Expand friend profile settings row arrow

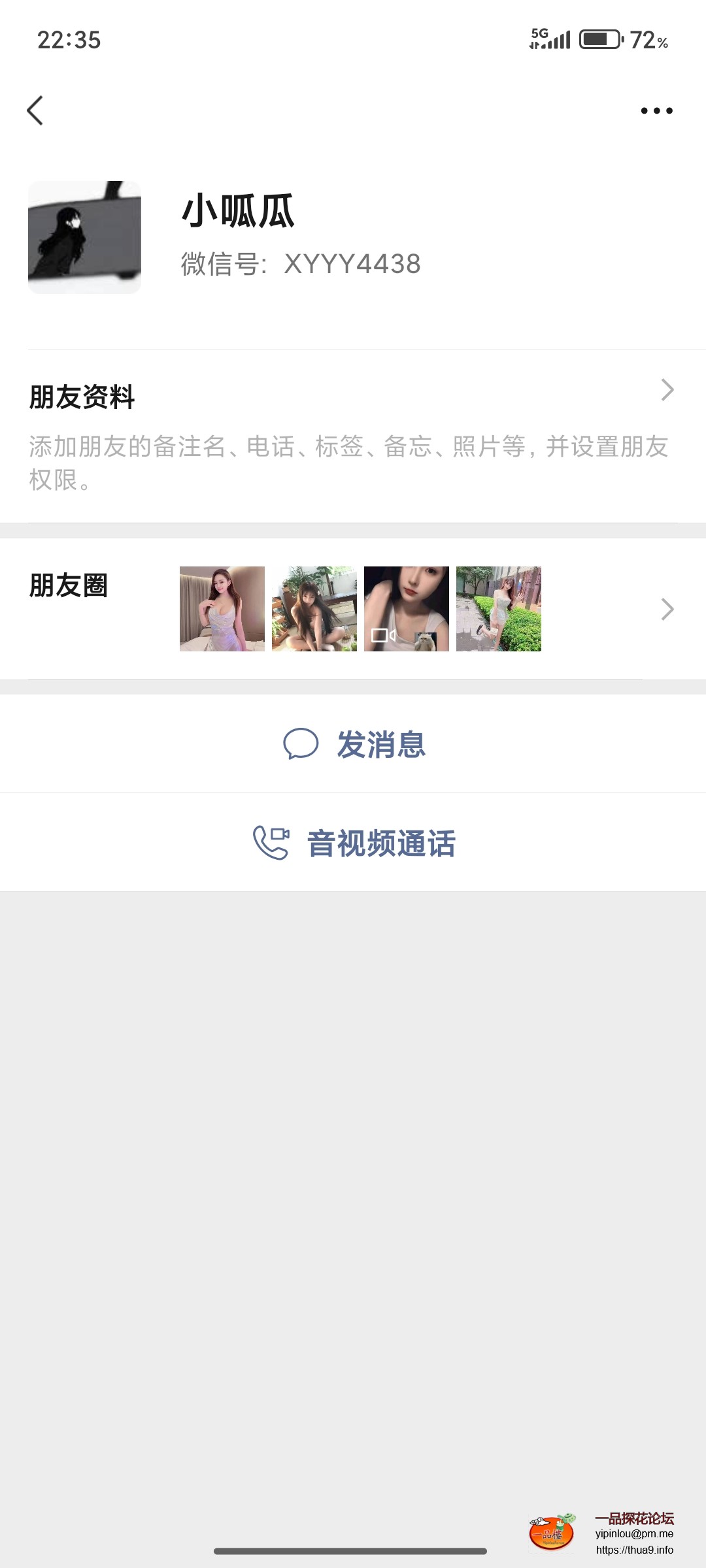pyautogui.click(x=668, y=389)
